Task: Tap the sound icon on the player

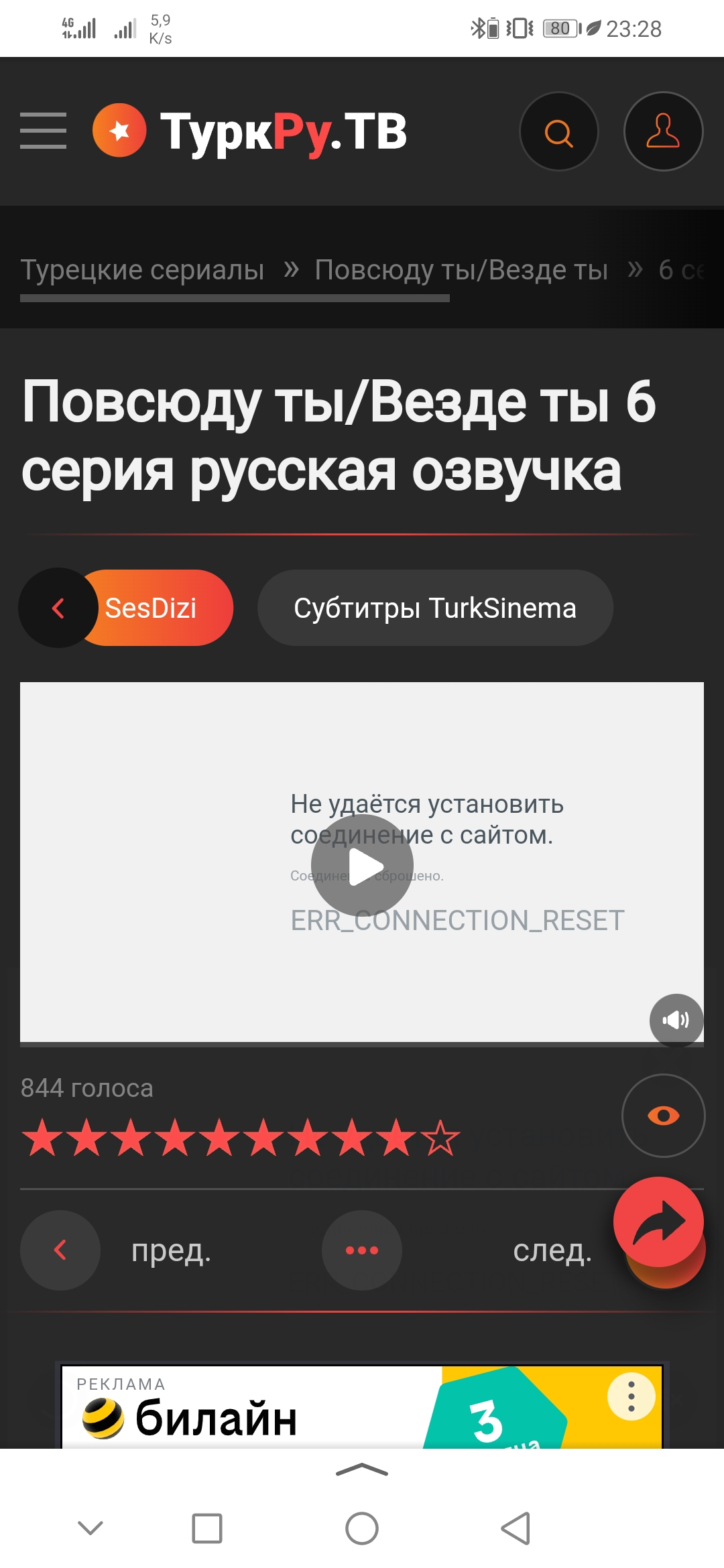Action: 676,1020
